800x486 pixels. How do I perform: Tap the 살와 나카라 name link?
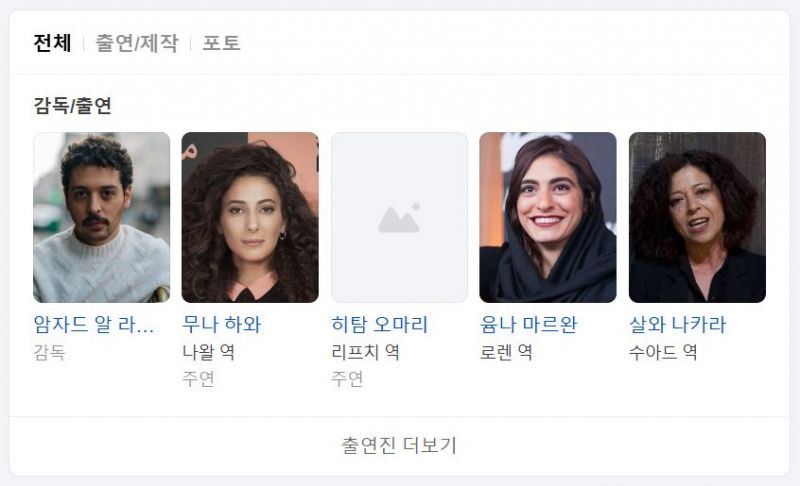point(677,325)
